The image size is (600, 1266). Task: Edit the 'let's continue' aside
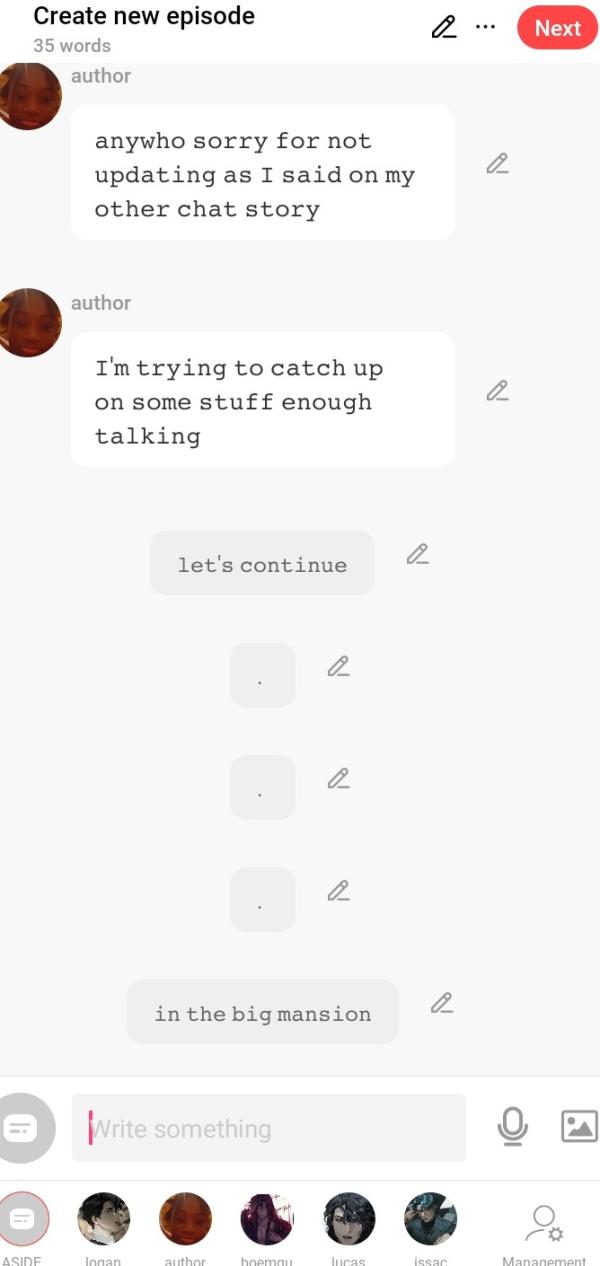(x=418, y=554)
